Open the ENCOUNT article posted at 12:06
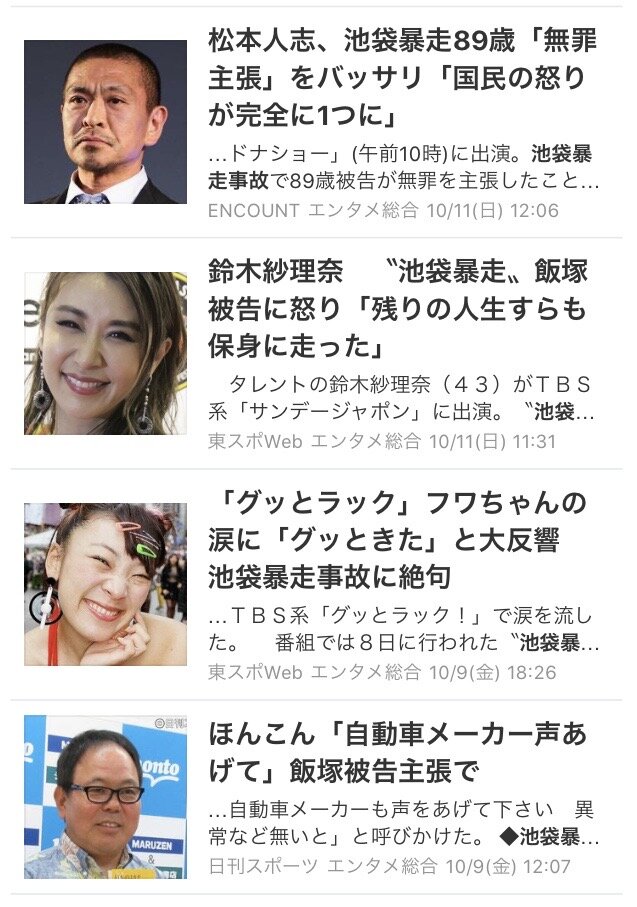This screenshot has height=907, width=637. tap(316, 122)
